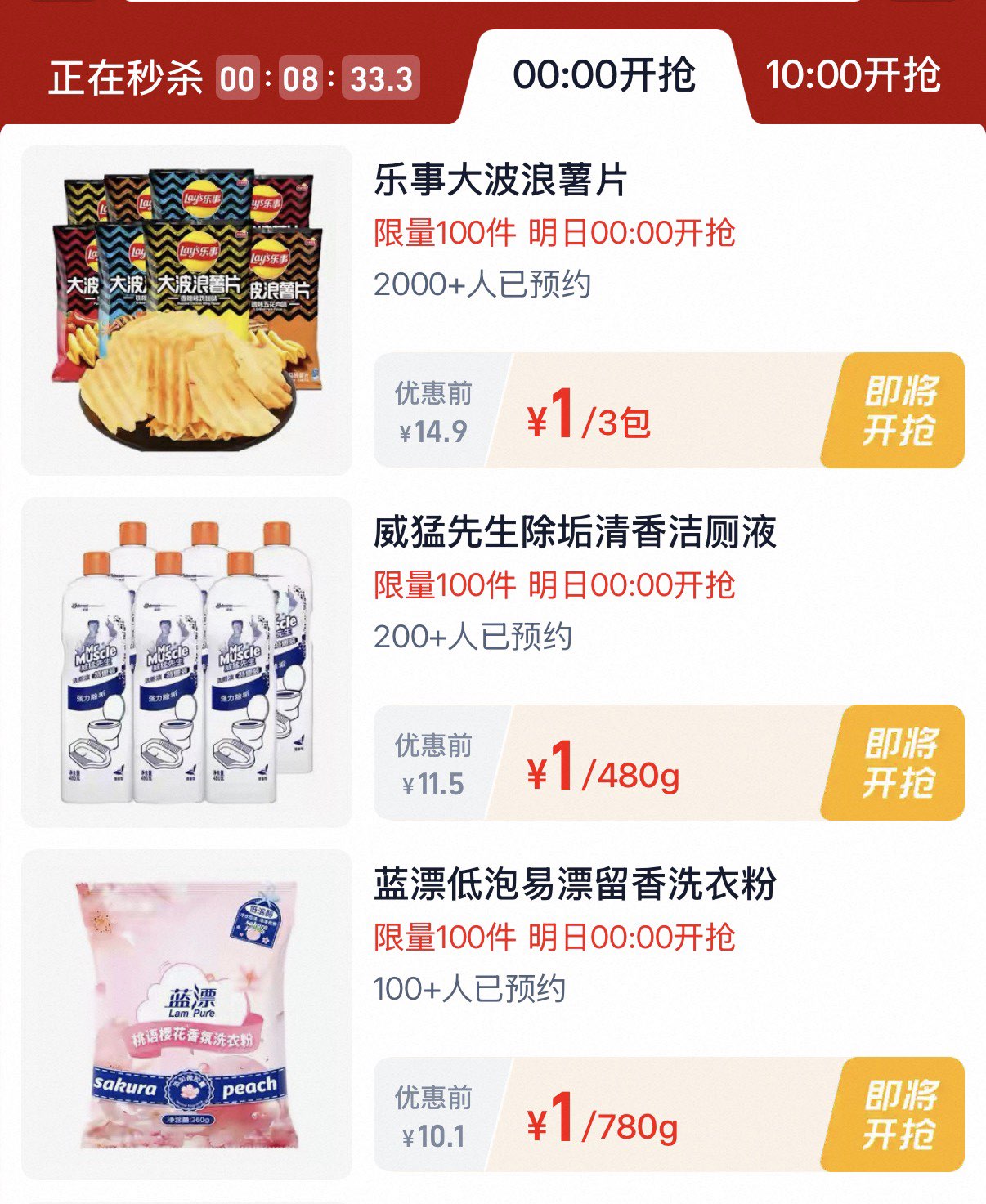986x1204 pixels.
Task: Open the 蓝漂低泡易漂留香洗衣粉 product image
Action: click(186, 1014)
